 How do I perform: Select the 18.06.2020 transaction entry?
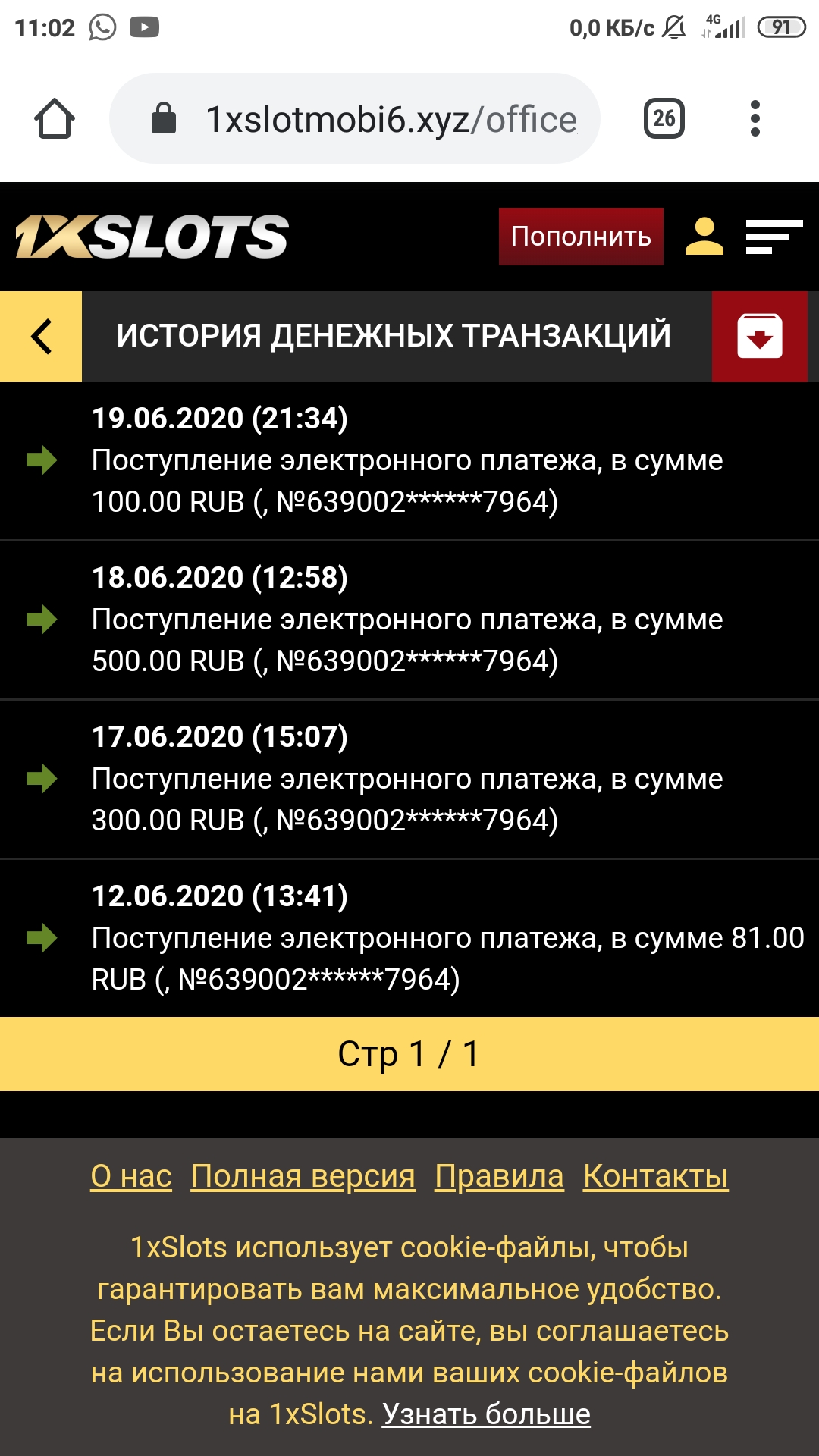point(409,622)
